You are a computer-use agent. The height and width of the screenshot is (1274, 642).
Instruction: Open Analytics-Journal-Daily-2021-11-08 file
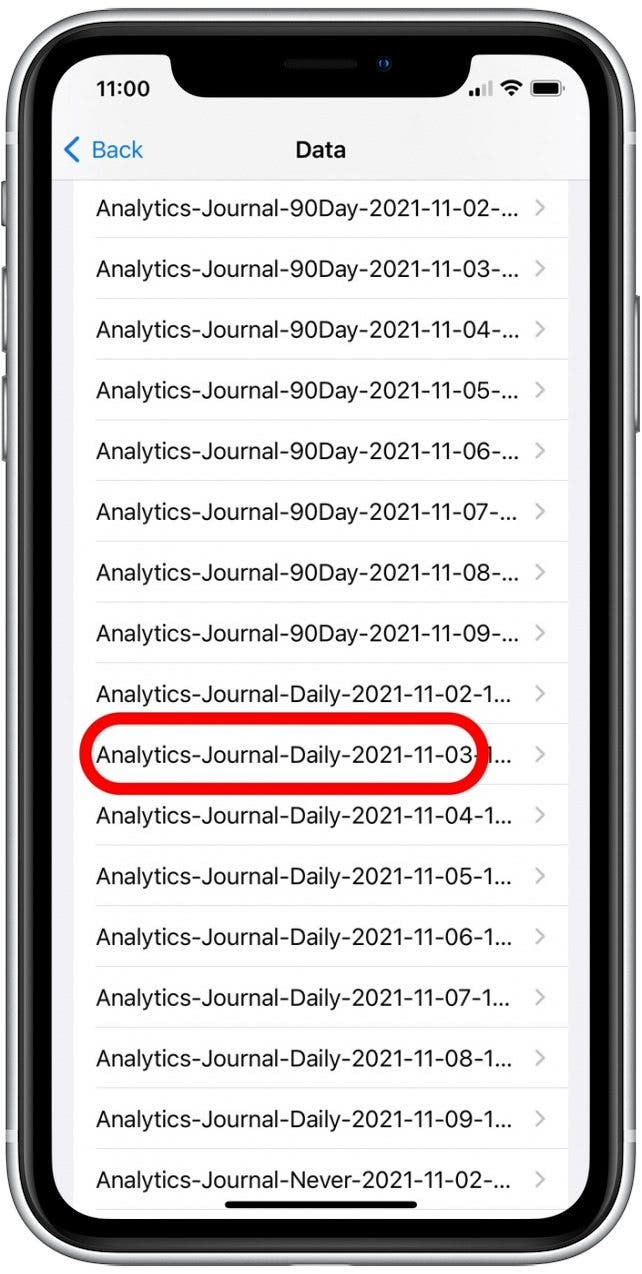pos(320,1057)
